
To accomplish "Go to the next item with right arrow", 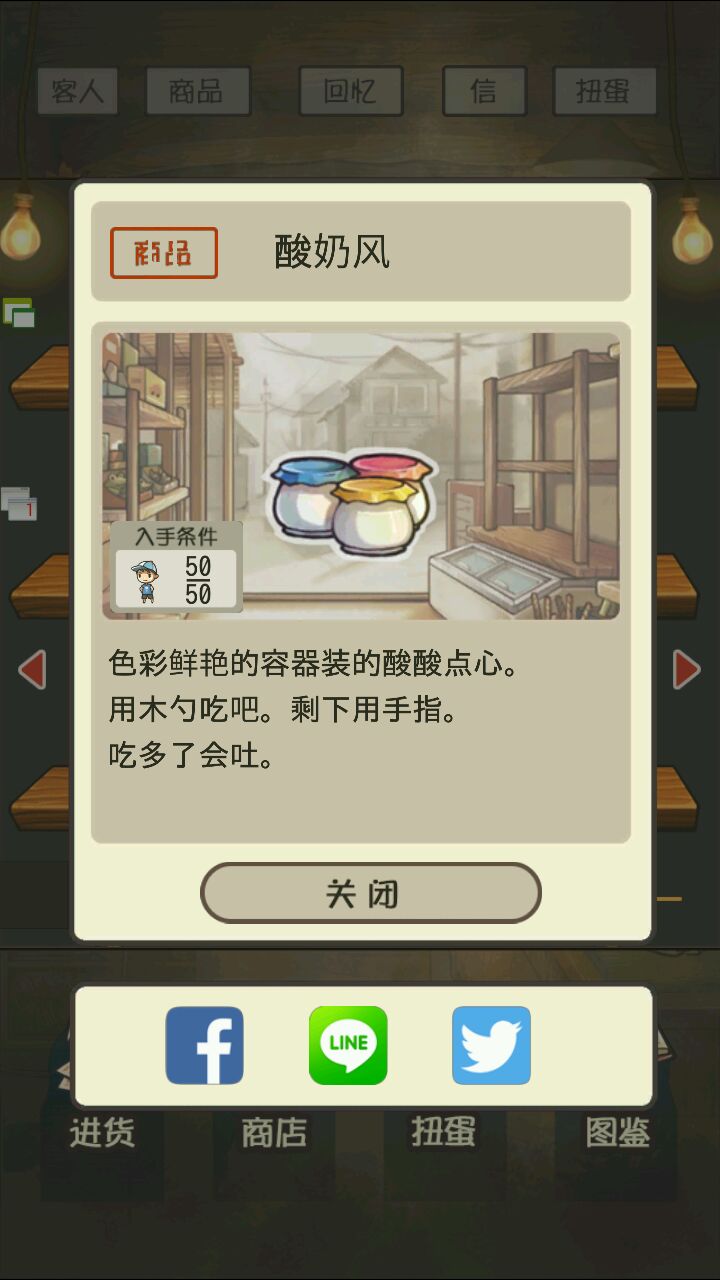I will pos(686,669).
